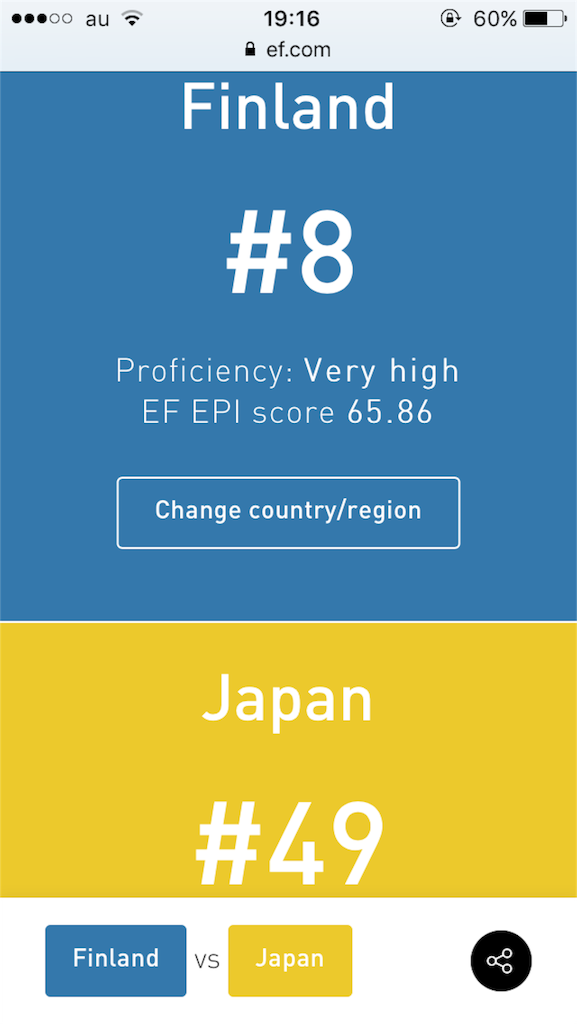The height and width of the screenshot is (1024, 577).
Task: Select the yellow Japan button
Action: pos(290,960)
